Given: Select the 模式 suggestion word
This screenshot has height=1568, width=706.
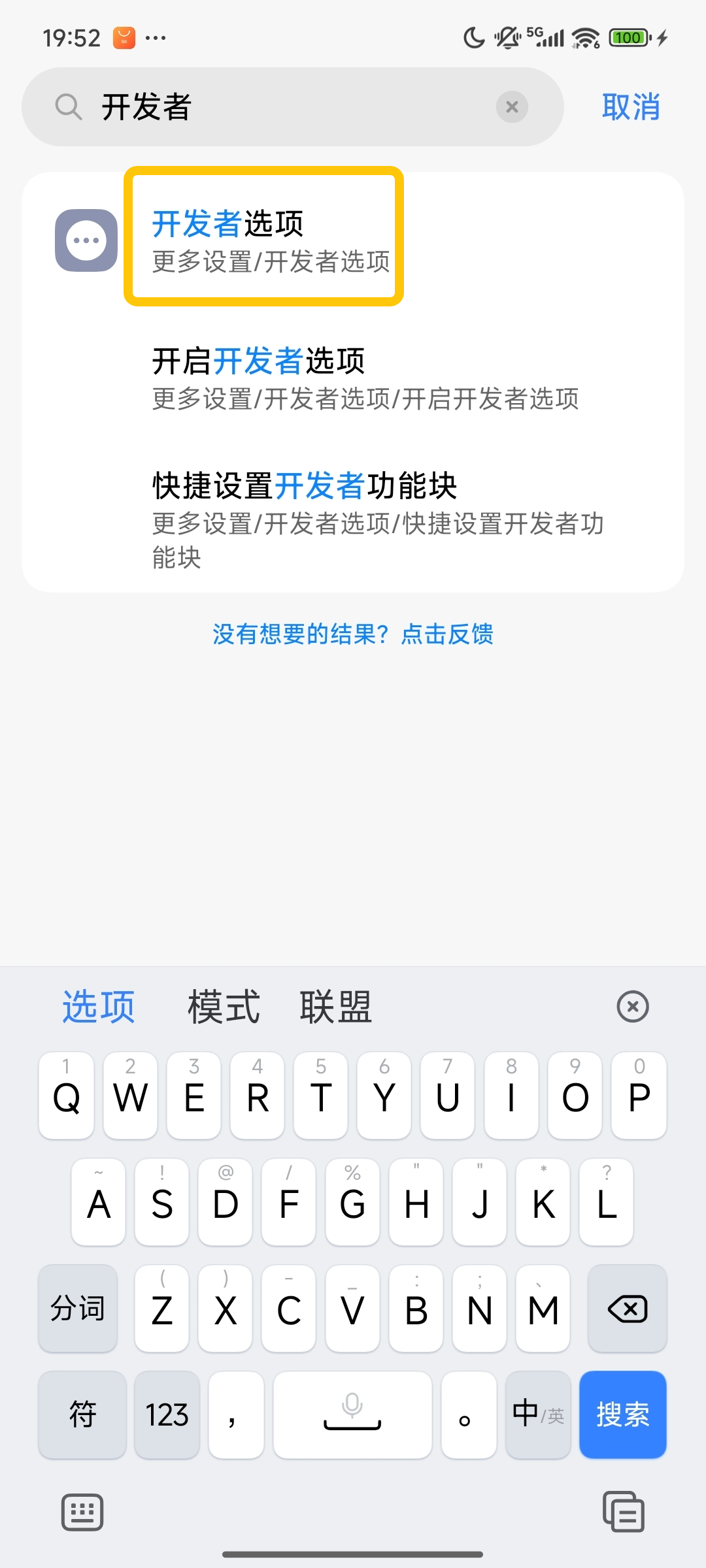Looking at the screenshot, I should (223, 1006).
